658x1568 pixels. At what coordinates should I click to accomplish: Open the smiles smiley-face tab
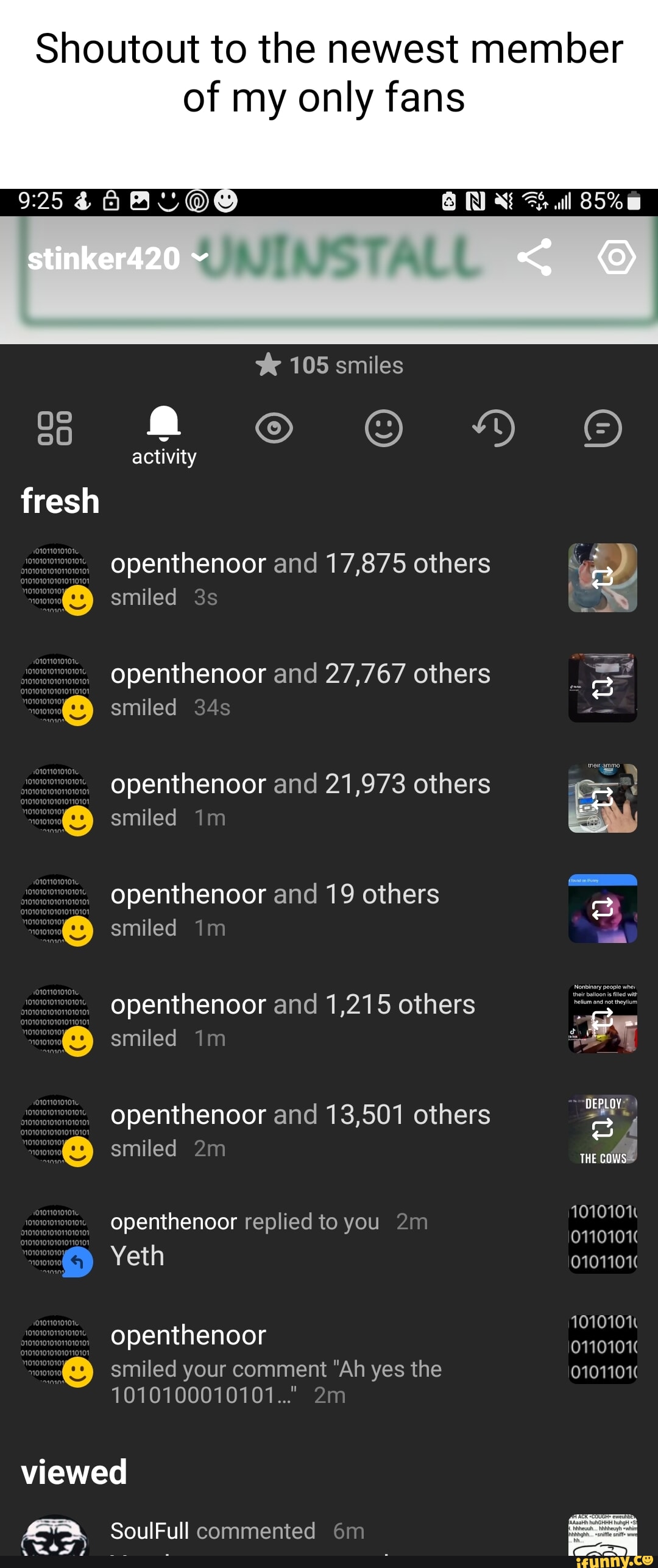coord(383,428)
